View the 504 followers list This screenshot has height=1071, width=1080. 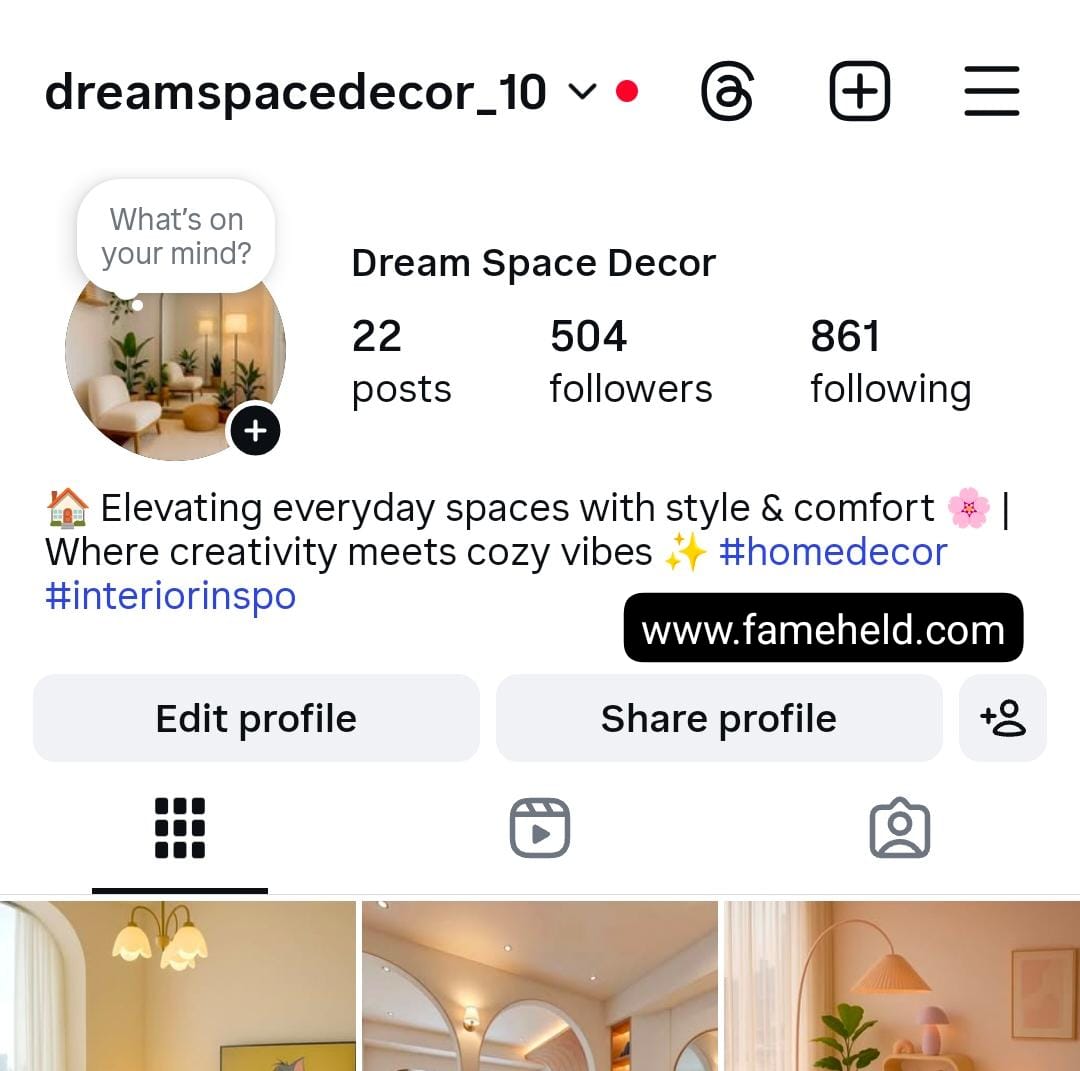pos(630,361)
